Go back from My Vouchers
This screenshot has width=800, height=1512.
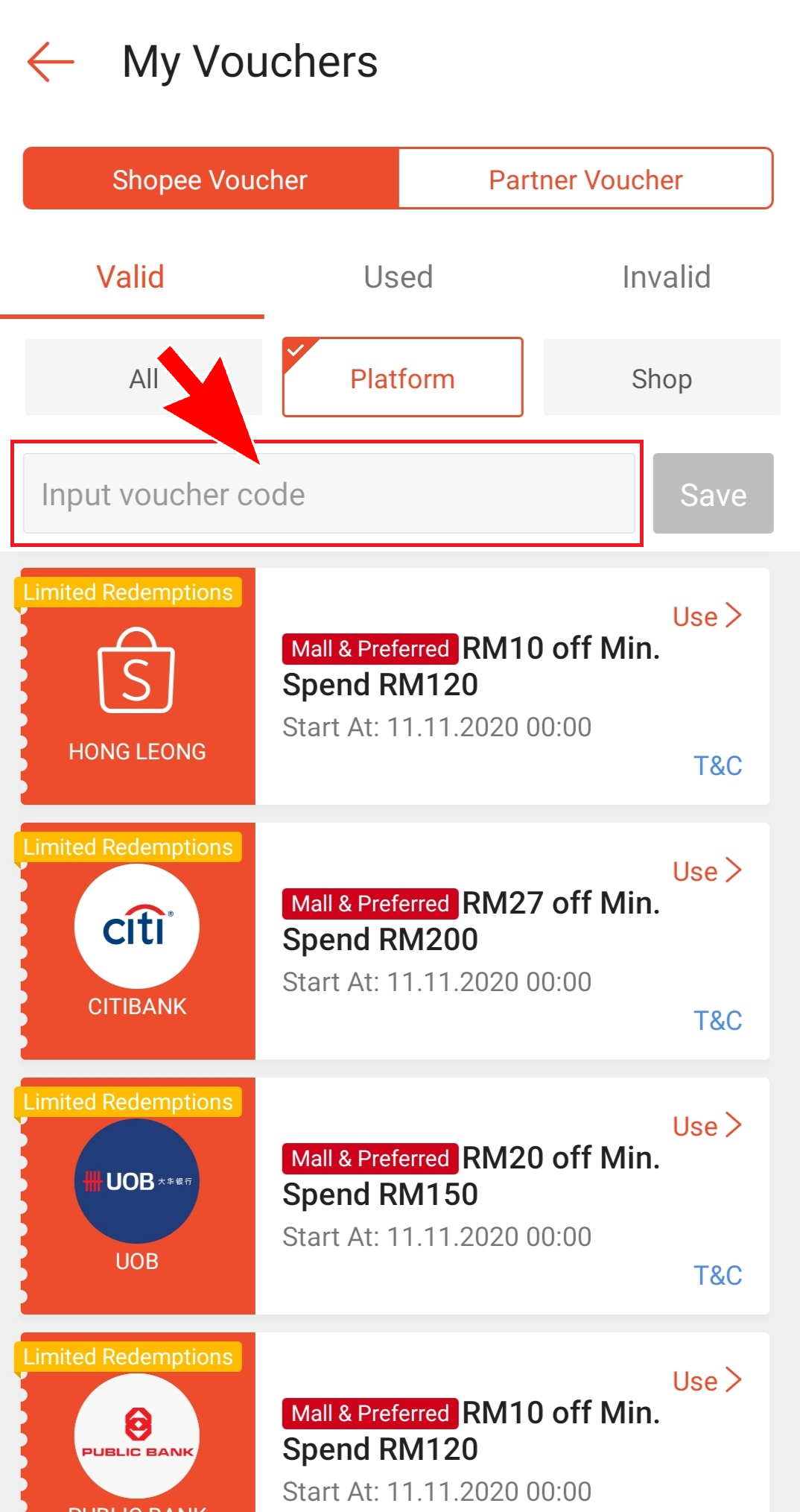point(51,61)
